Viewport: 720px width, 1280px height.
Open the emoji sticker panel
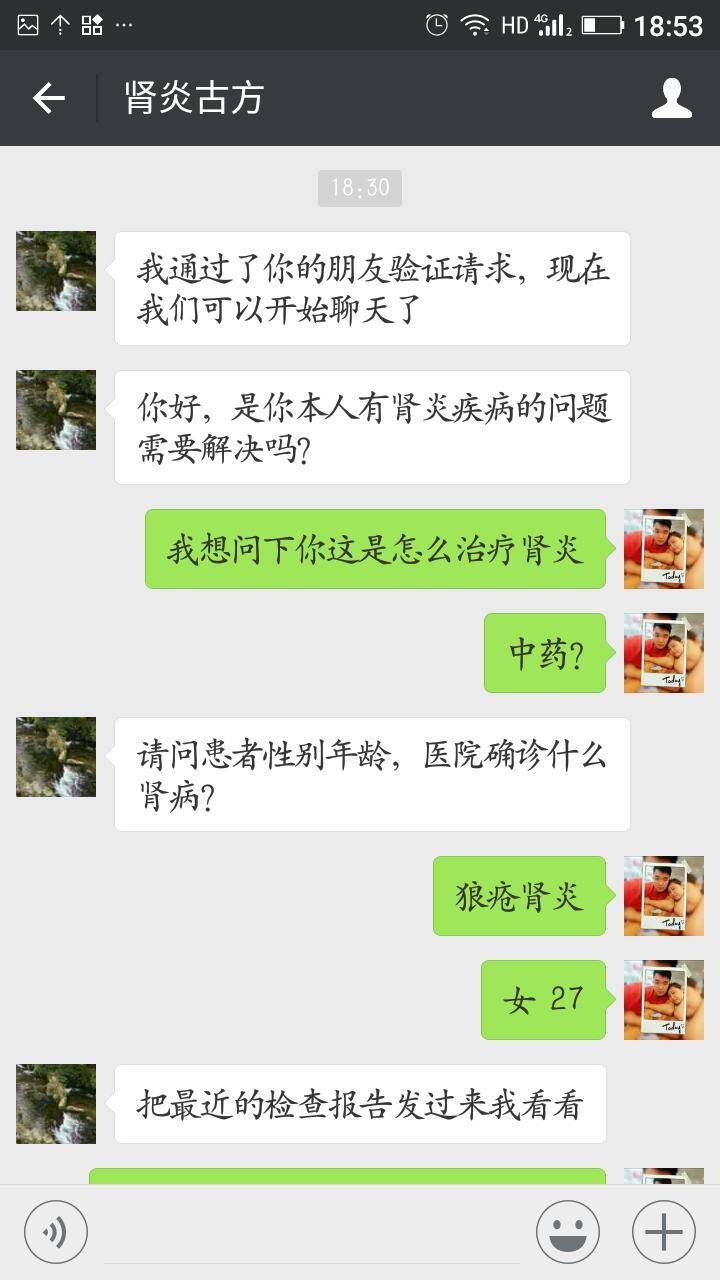pyautogui.click(x=568, y=1231)
